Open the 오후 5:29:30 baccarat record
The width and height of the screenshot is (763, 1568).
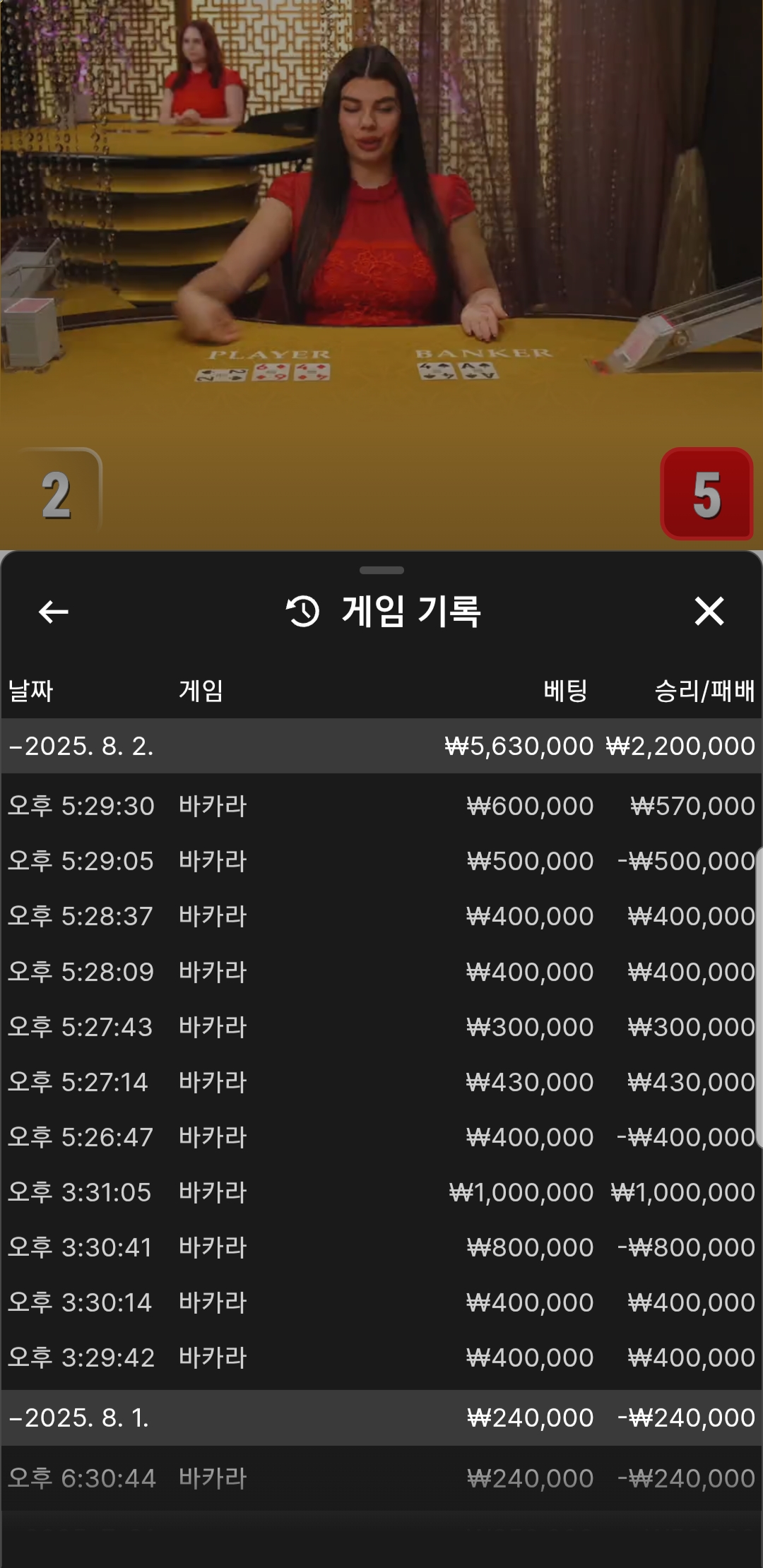coord(381,806)
